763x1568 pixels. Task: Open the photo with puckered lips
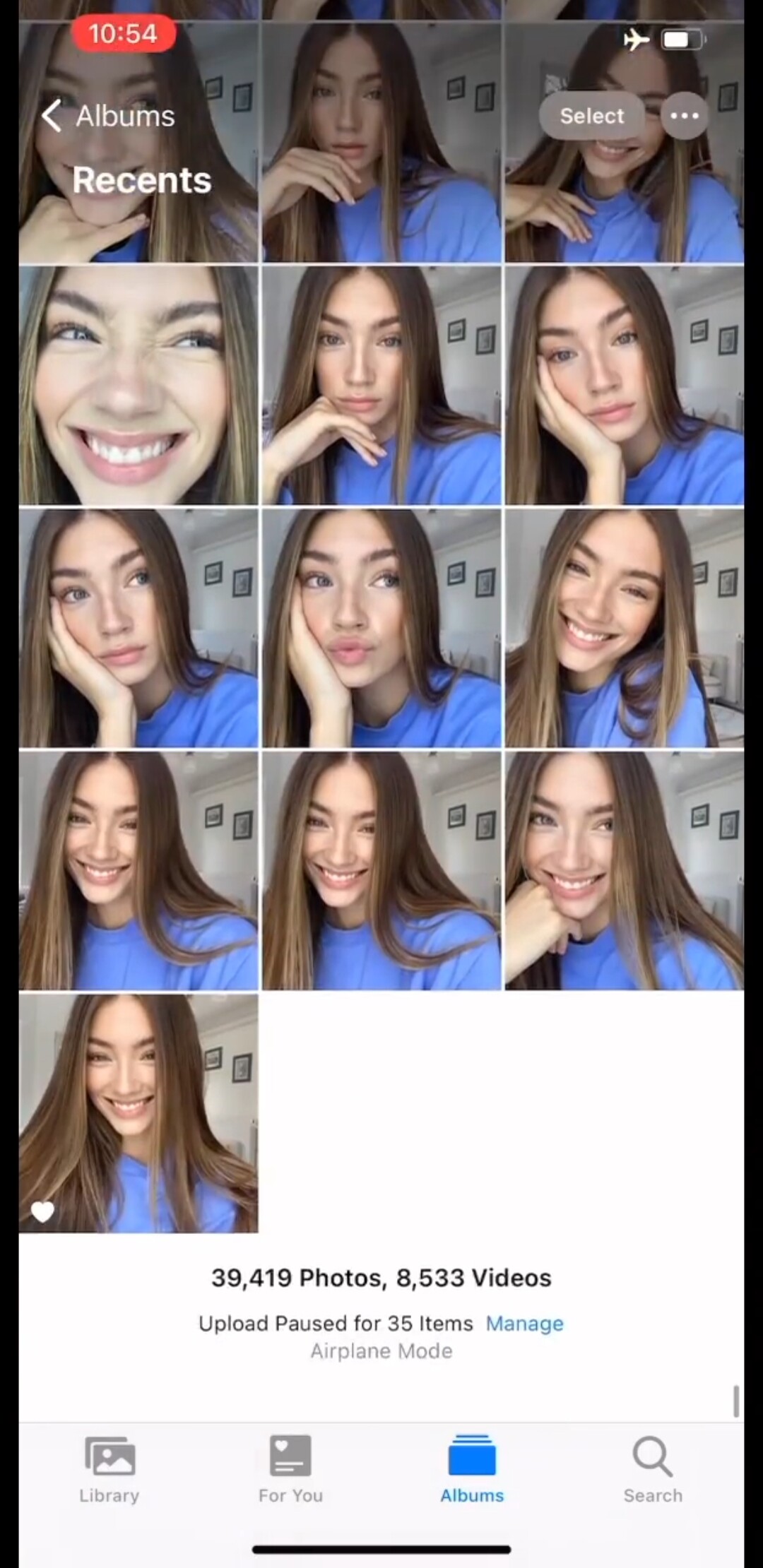coord(381,629)
